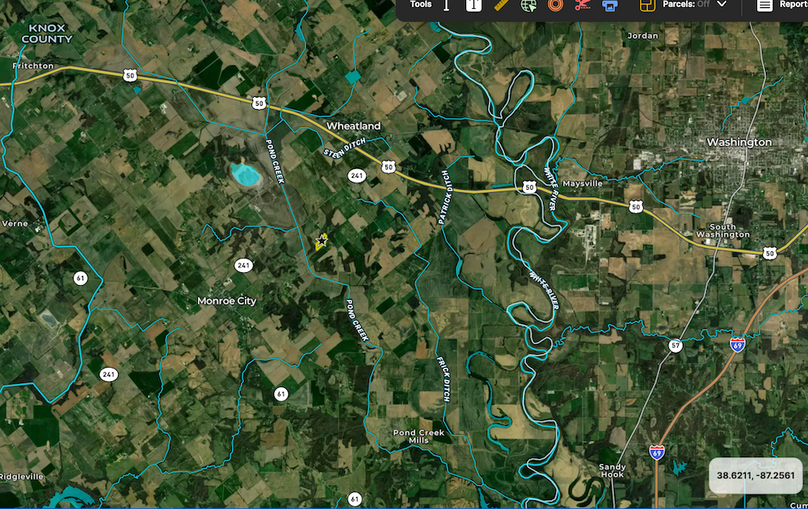Select the orange circle buffer tool
This screenshot has height=509, width=808.
(x=555, y=5)
